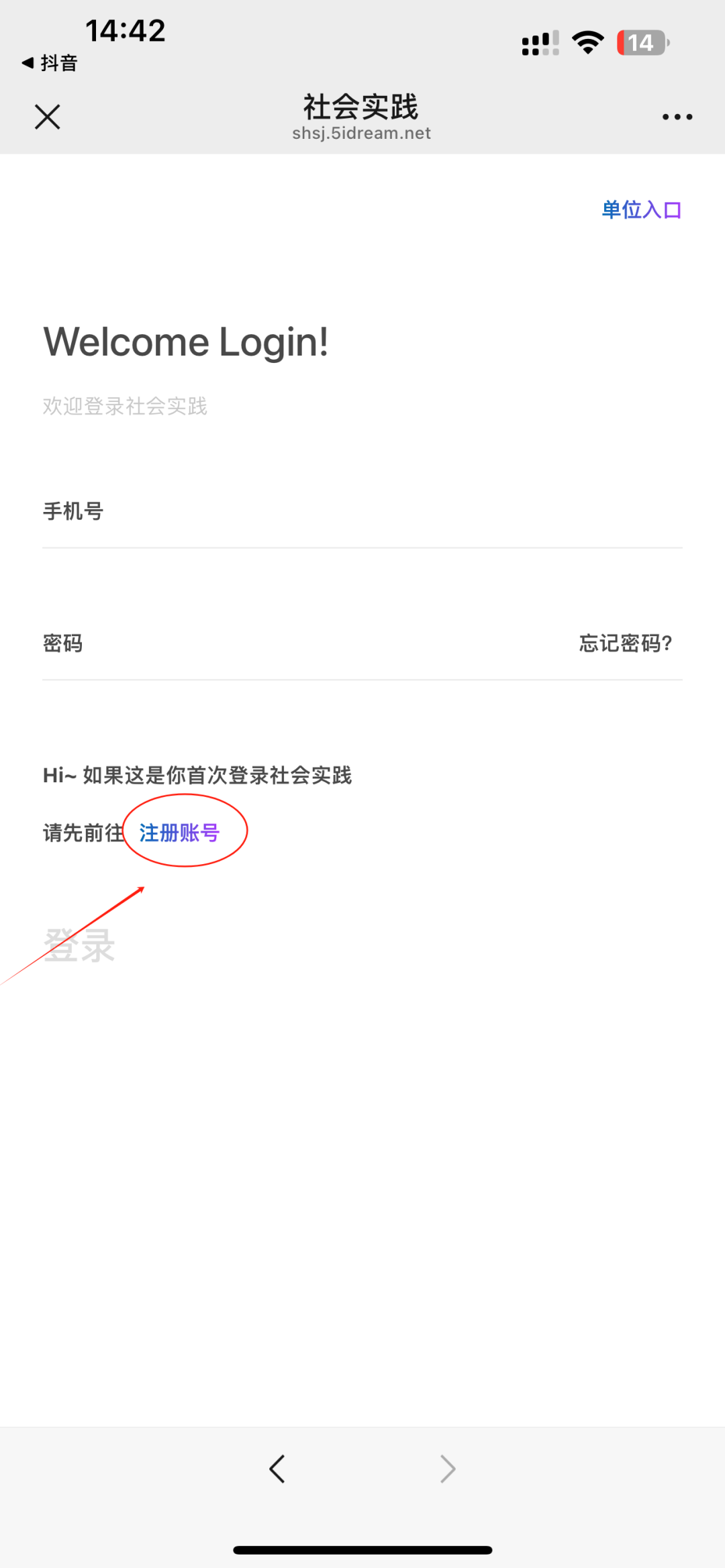Tap the 手机号 input field

tap(362, 512)
